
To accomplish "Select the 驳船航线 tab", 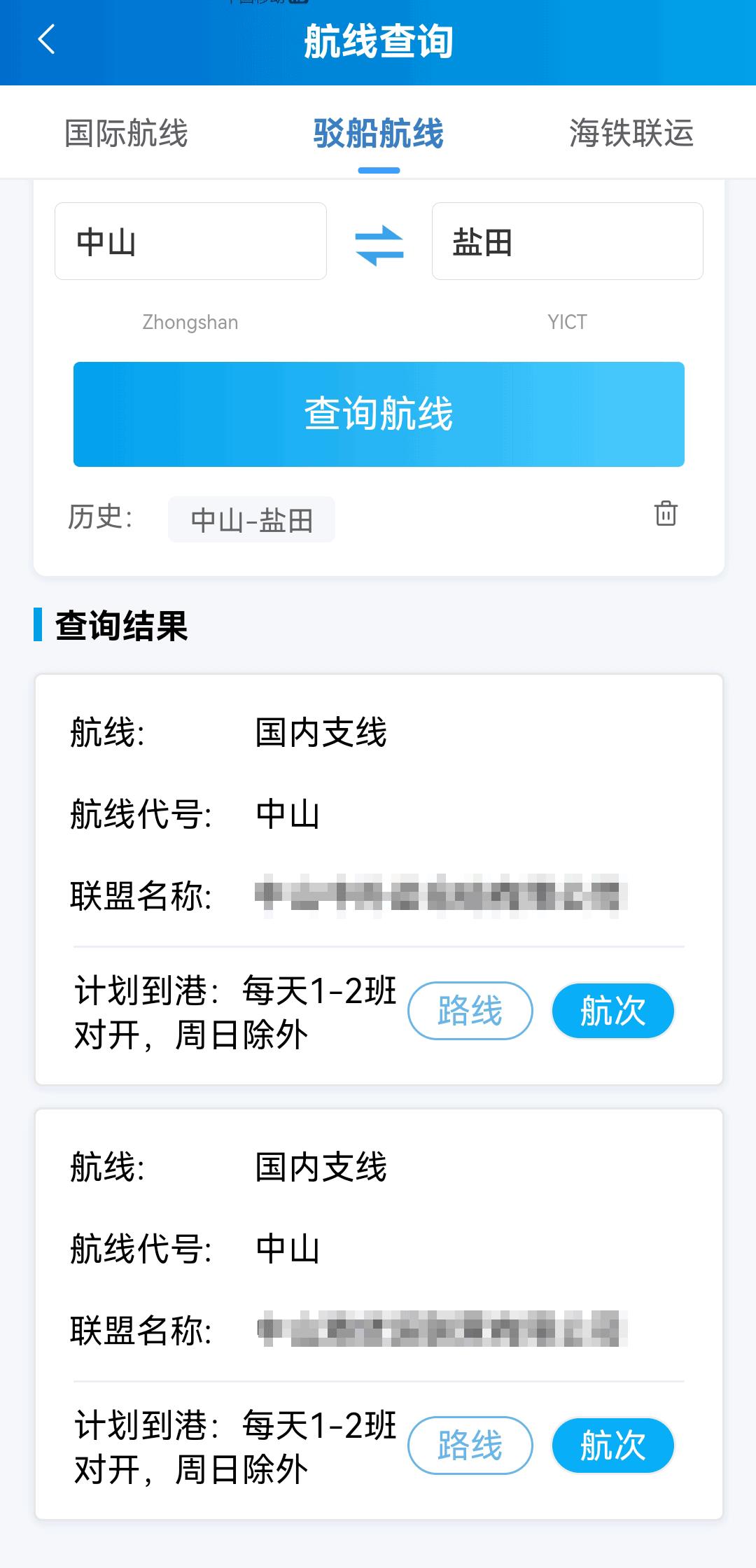I will click(379, 133).
